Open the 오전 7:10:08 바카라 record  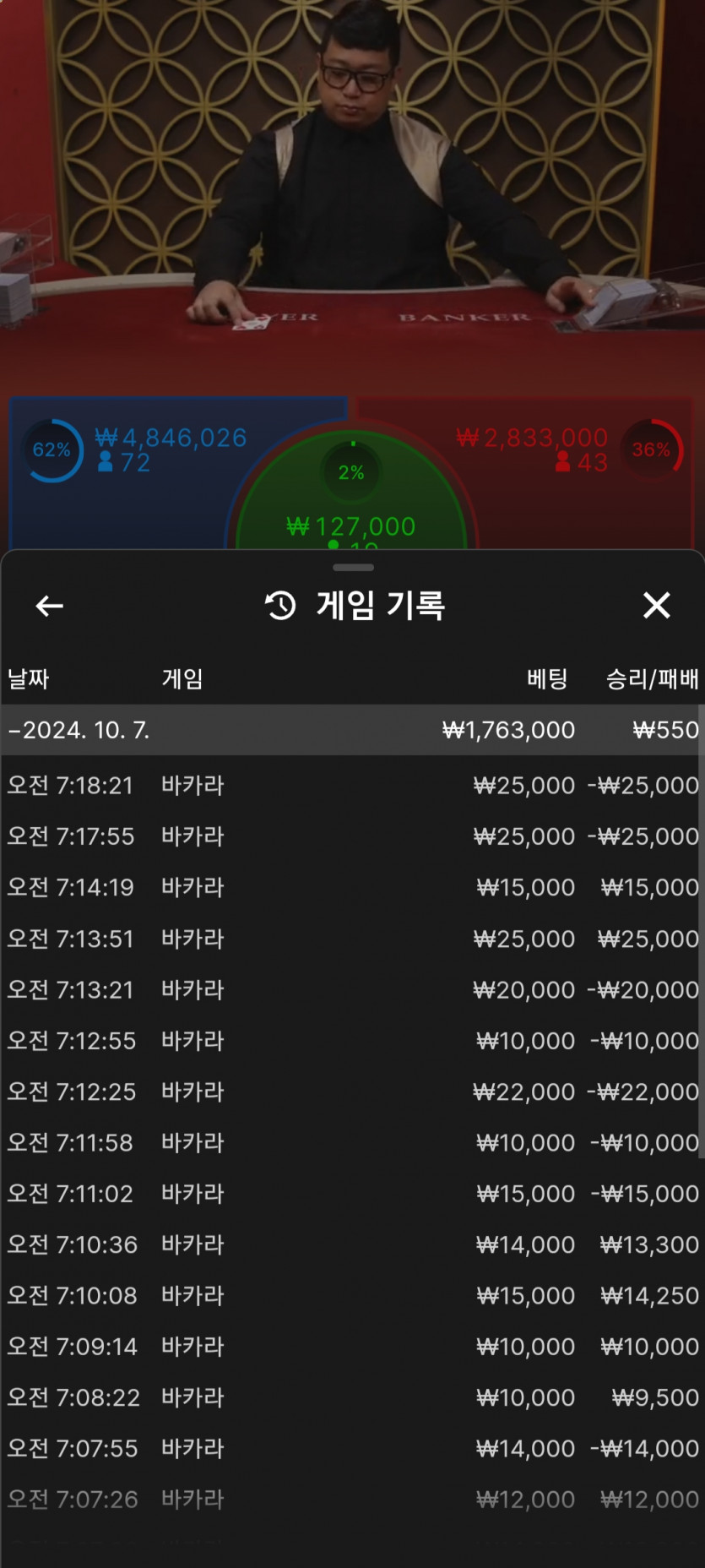pos(352,1295)
